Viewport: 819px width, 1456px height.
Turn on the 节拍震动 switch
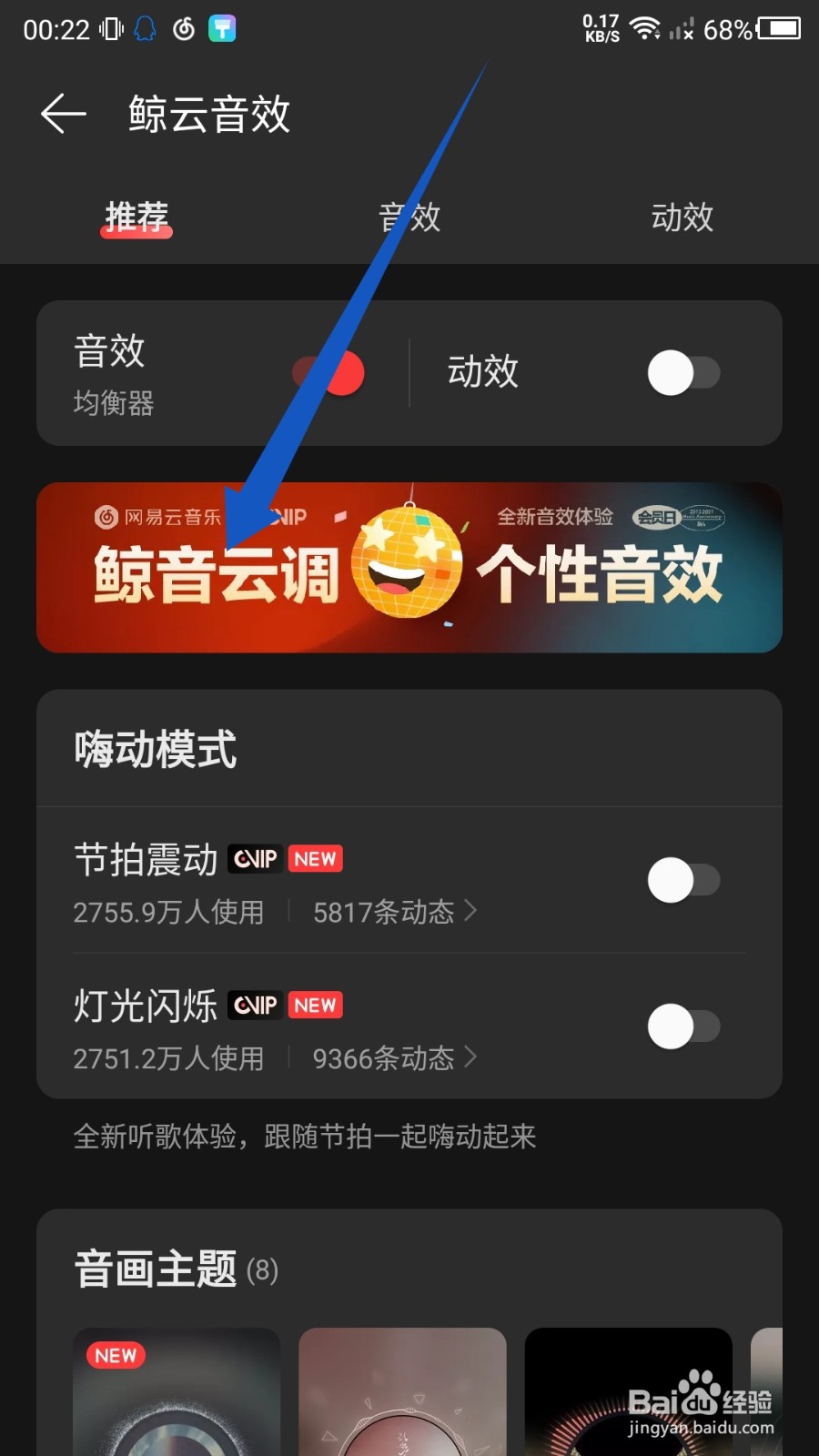click(x=683, y=880)
